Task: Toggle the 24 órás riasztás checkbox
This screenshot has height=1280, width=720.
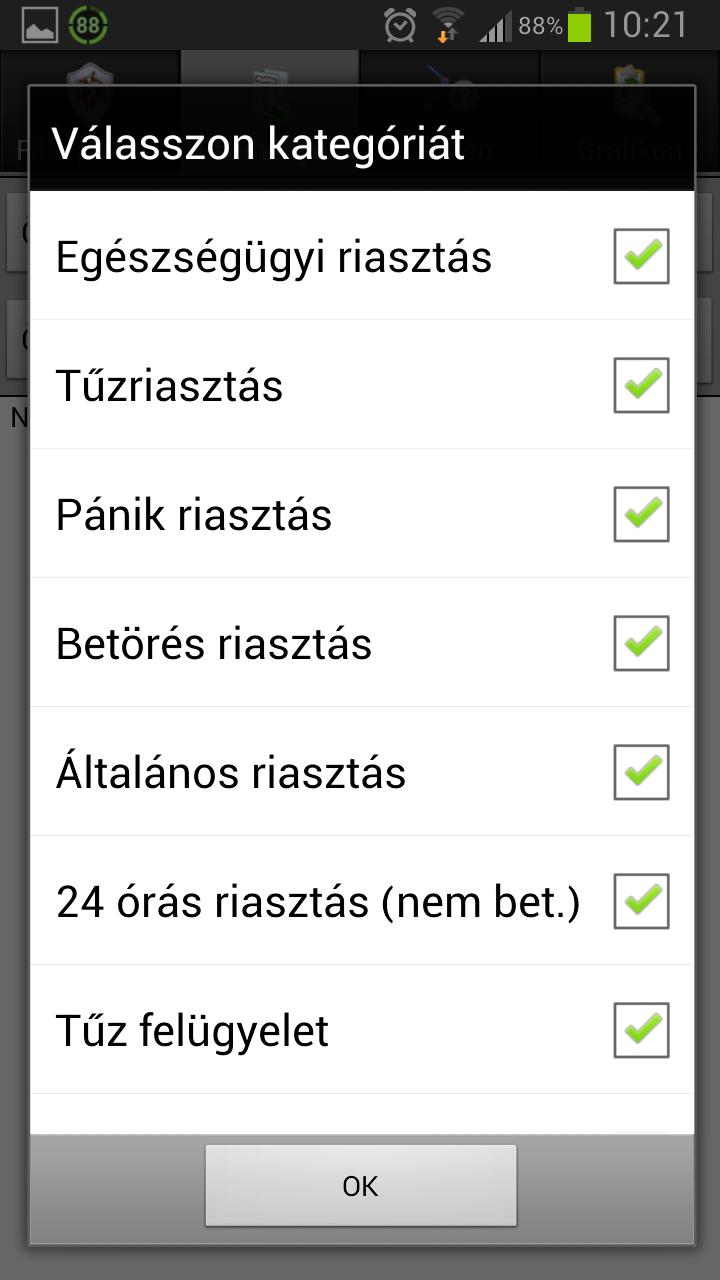Action: click(x=641, y=900)
